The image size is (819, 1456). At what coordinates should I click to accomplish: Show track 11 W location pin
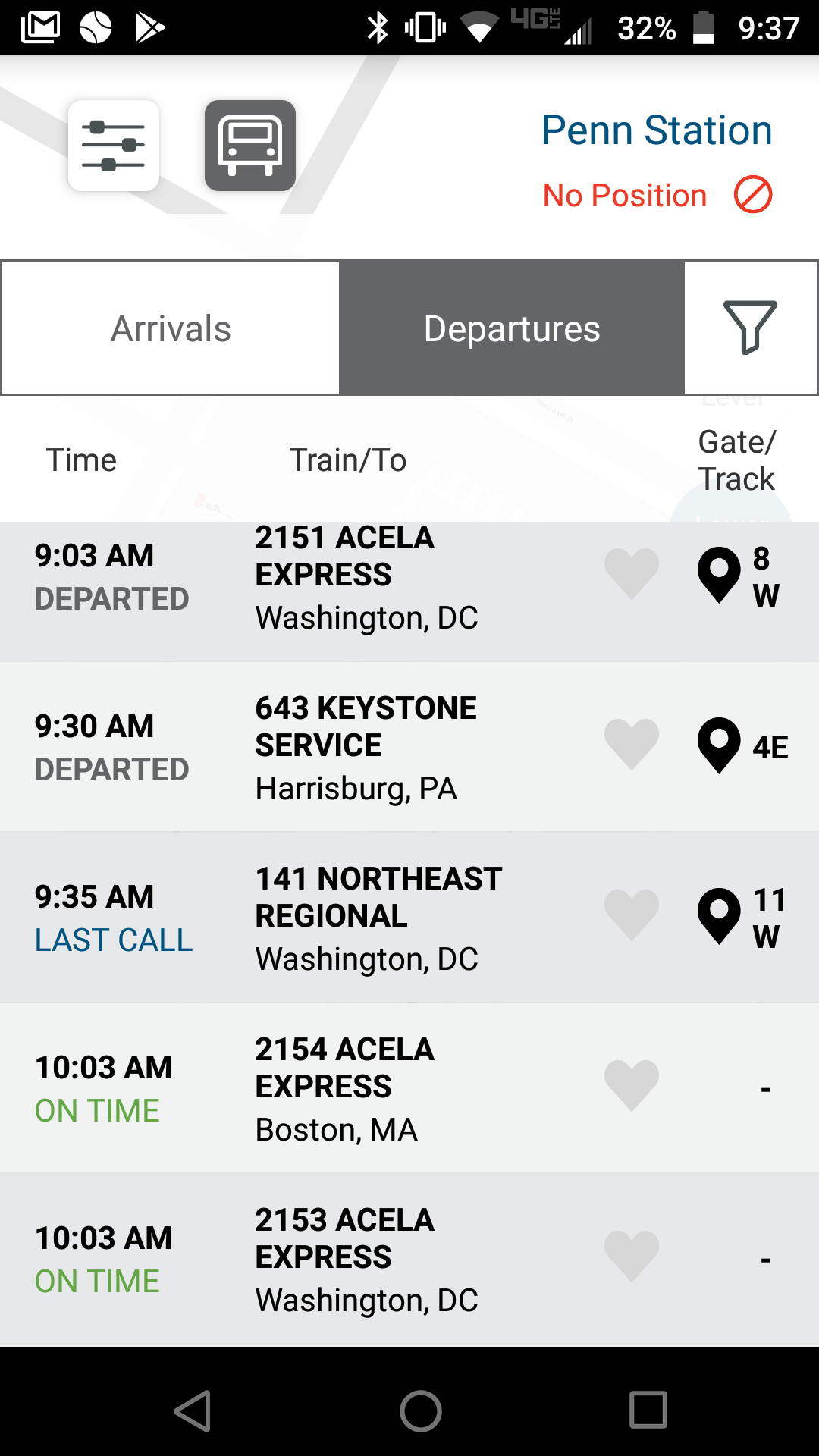pos(719,916)
